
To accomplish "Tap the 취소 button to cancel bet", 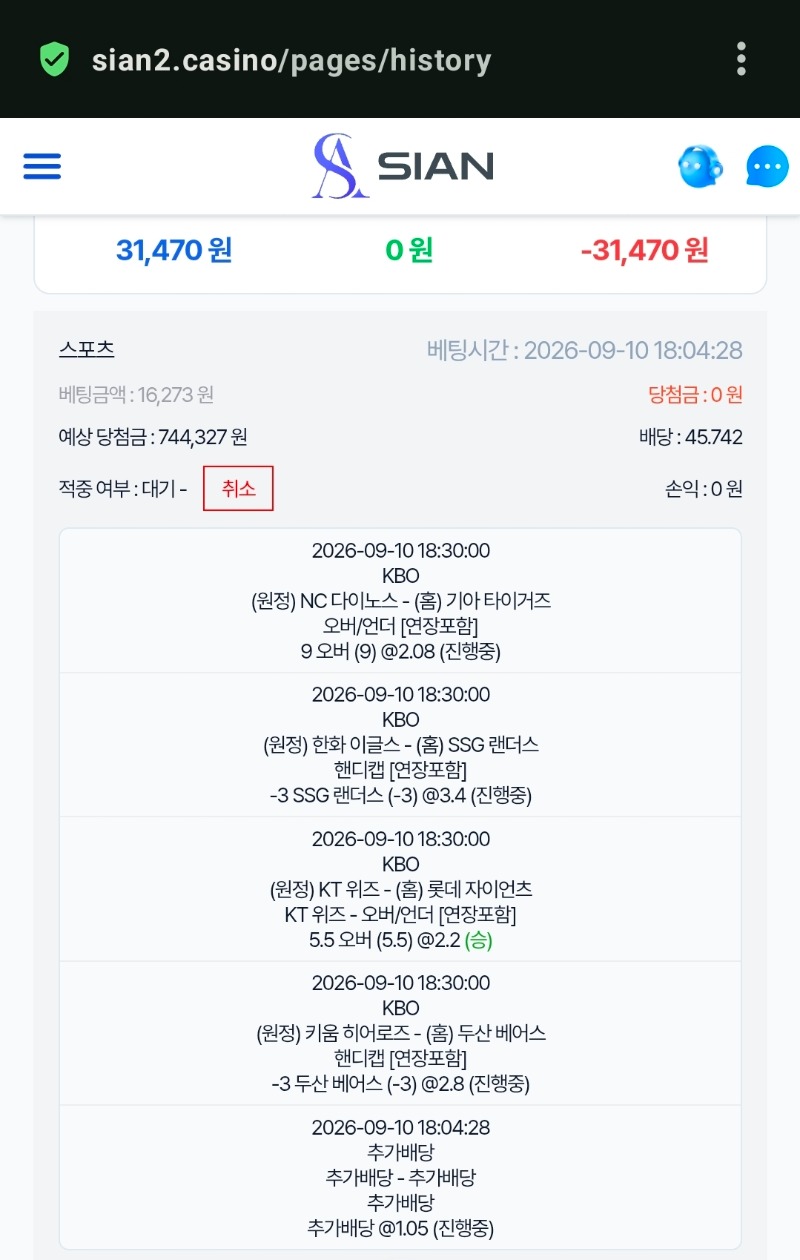I will (x=238, y=489).
